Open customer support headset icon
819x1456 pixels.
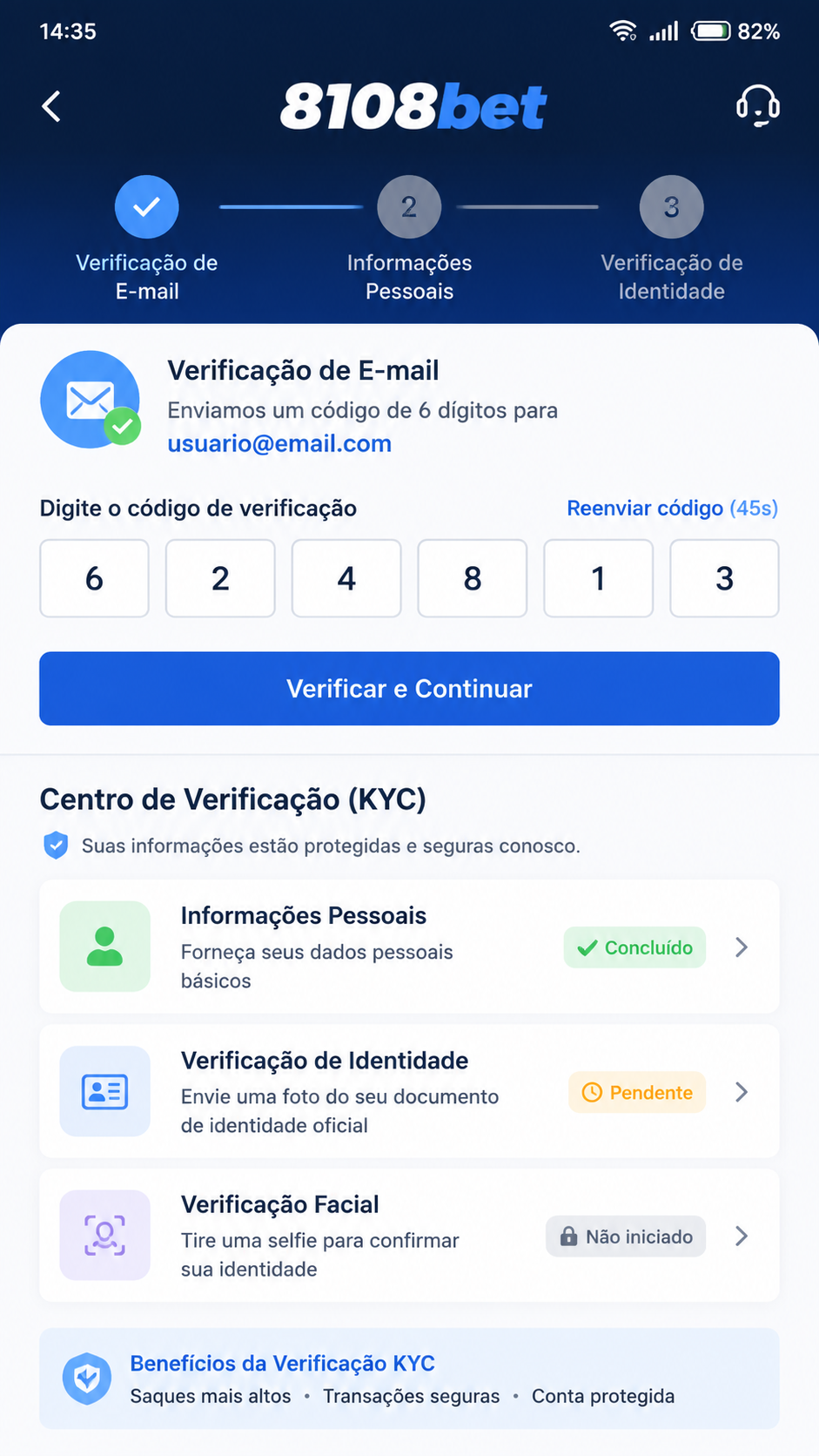758,106
